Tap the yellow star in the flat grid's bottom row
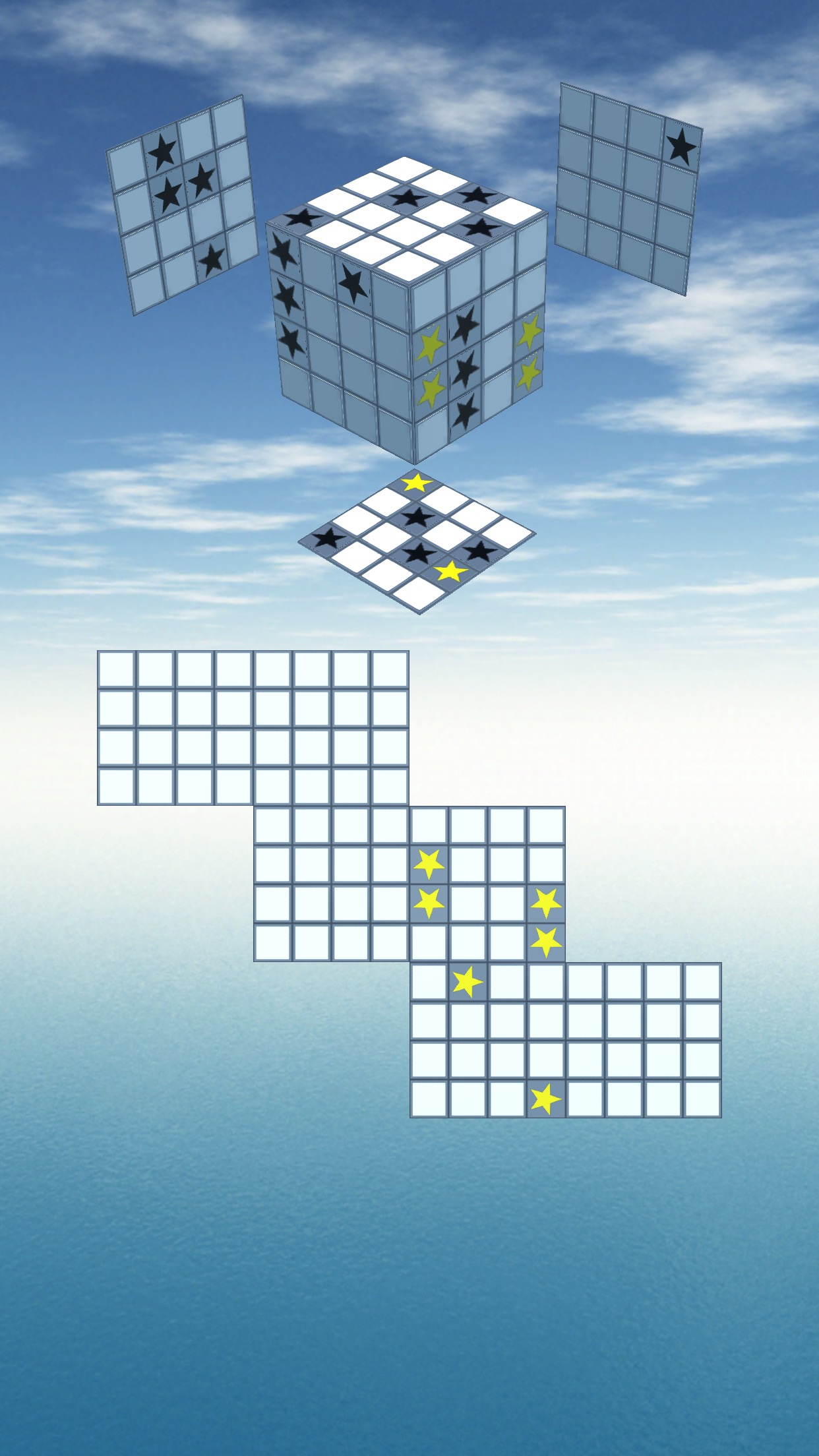This screenshot has width=819, height=1456. click(545, 1099)
